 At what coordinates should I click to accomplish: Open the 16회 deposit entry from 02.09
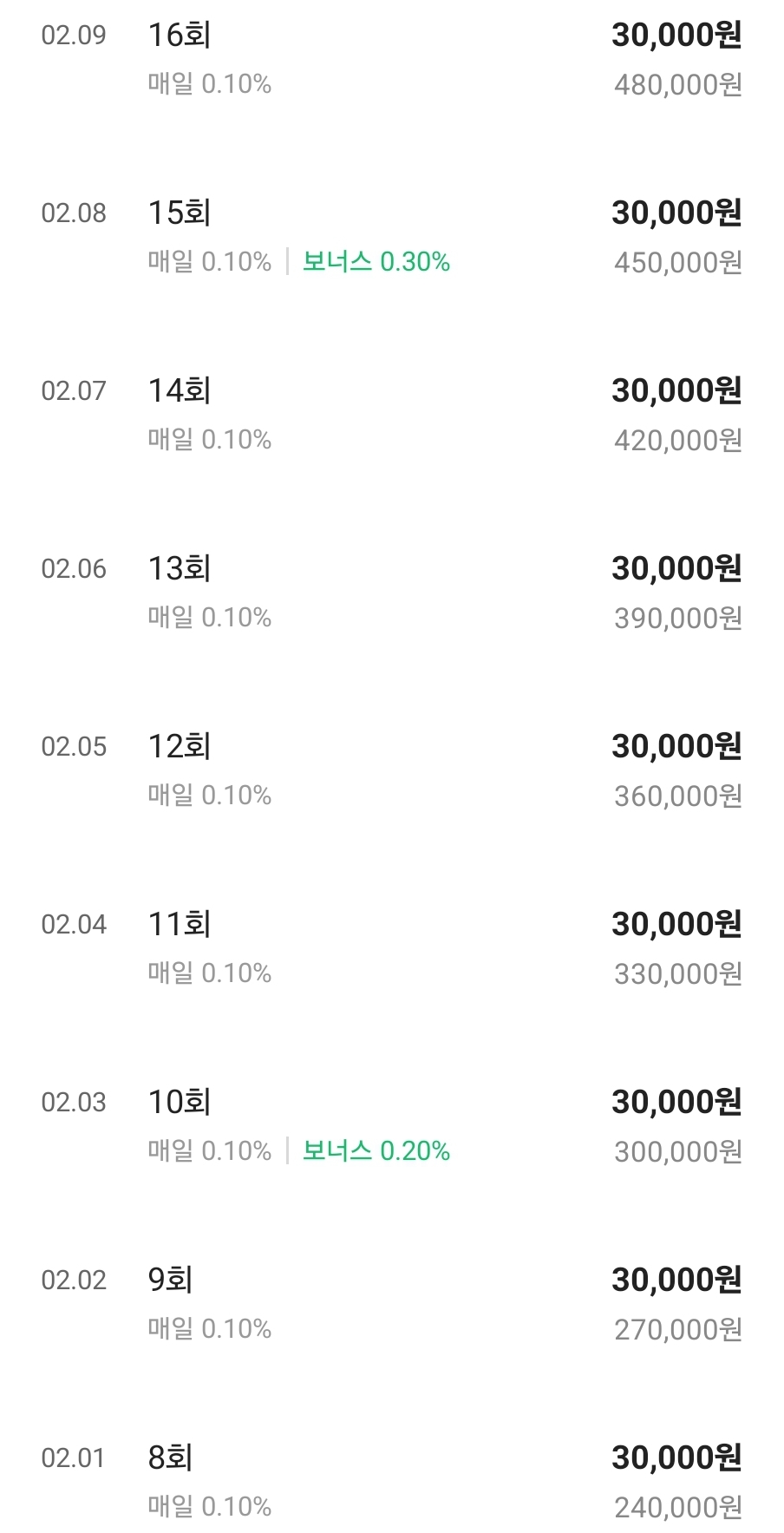coord(392,59)
